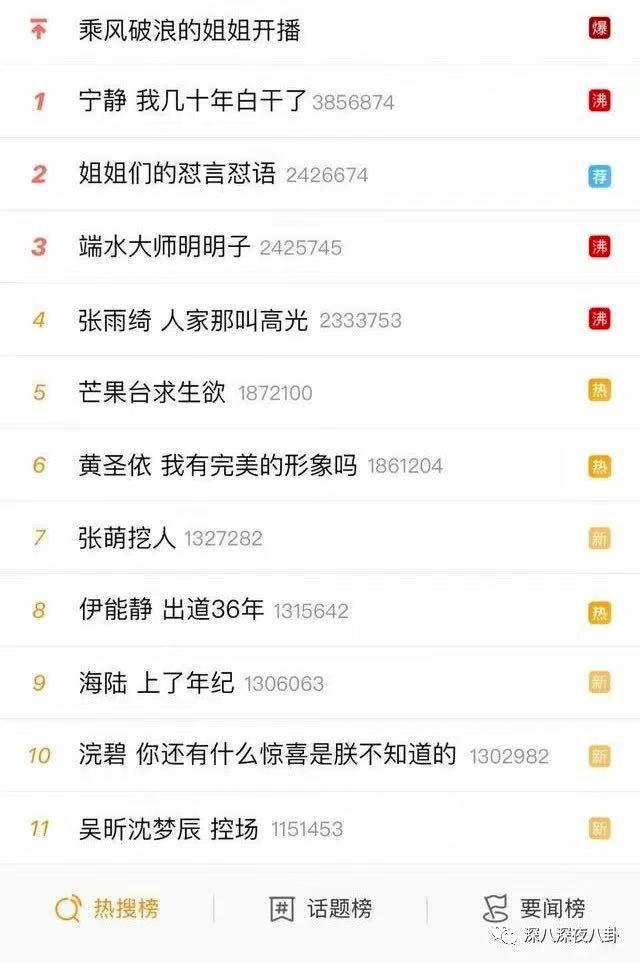Image resolution: width=640 pixels, height=963 pixels.
Task: Open hot search 宁静 我几十年白干了
Action: (192, 101)
